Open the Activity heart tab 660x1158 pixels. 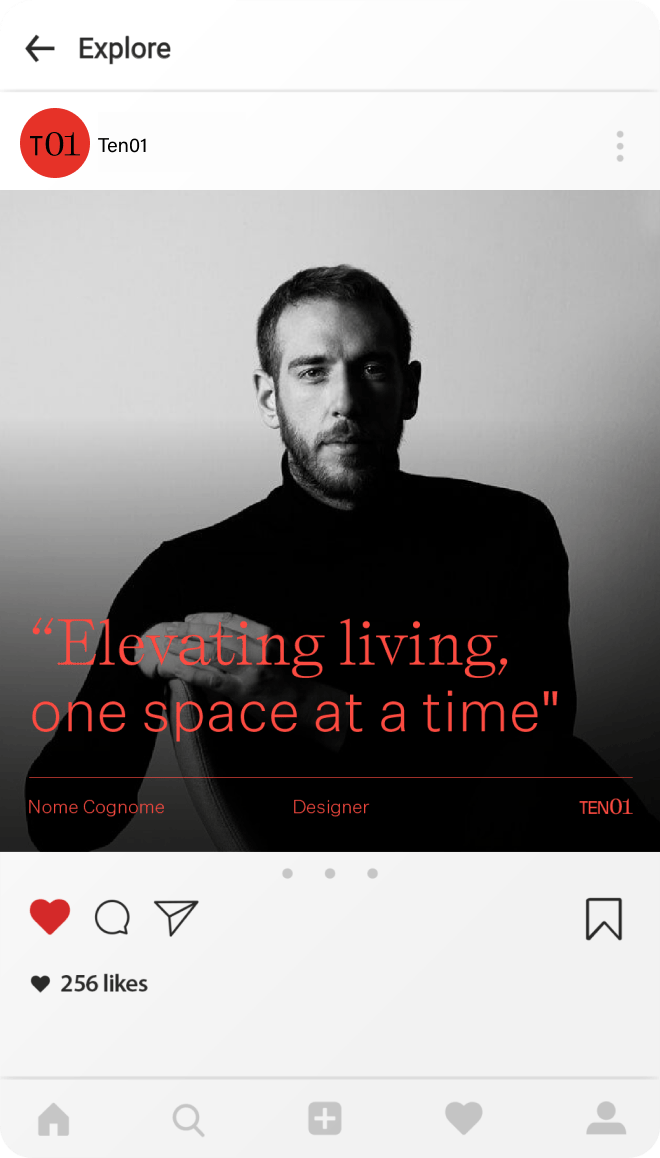463,1119
